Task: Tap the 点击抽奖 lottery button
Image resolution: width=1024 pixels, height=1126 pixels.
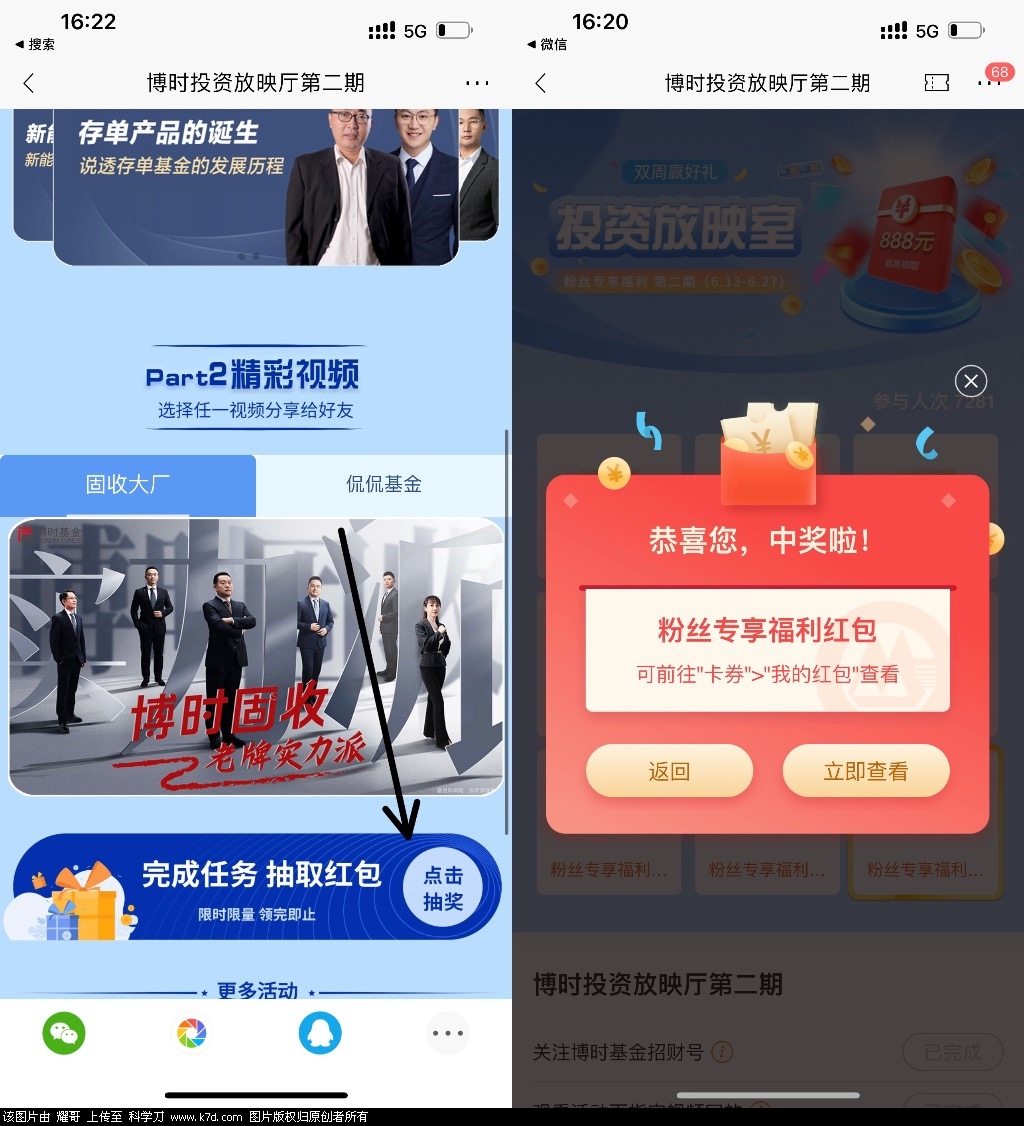Action: pyautogui.click(x=442, y=888)
